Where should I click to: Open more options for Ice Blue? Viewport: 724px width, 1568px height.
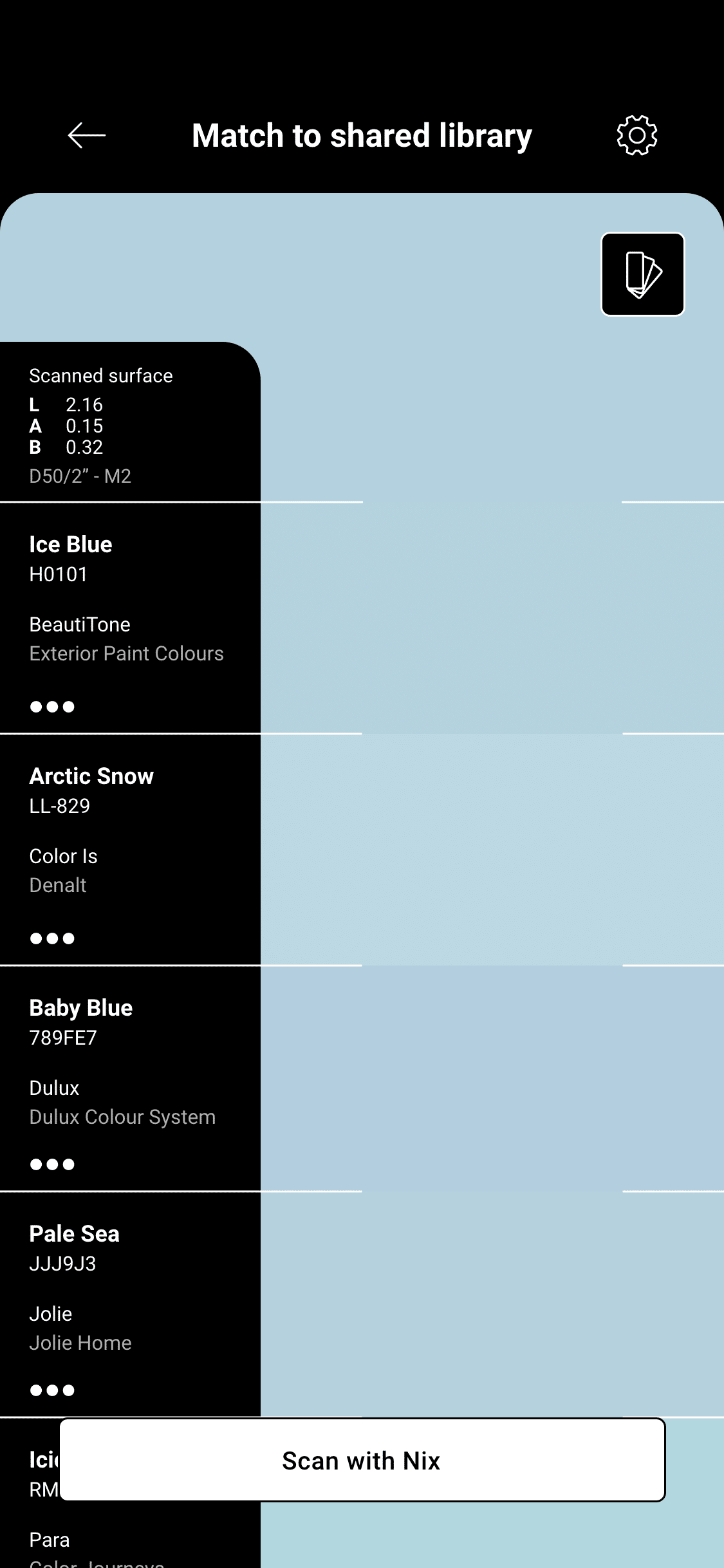tap(52, 707)
